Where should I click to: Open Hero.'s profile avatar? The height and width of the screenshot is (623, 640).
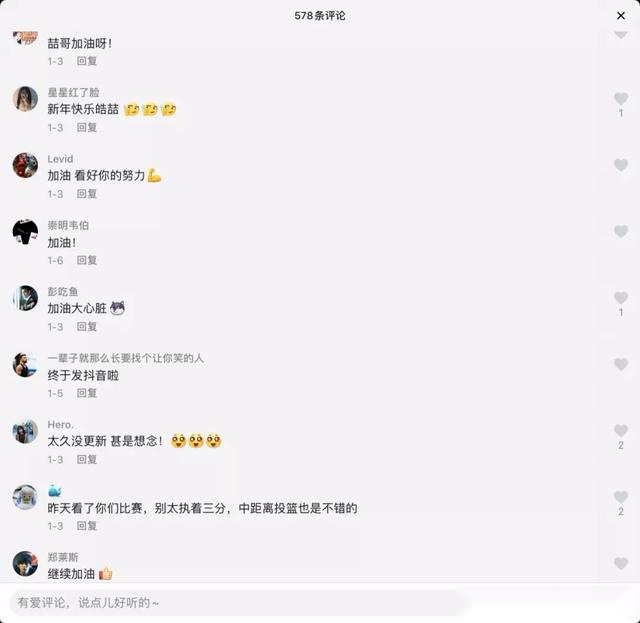25,431
